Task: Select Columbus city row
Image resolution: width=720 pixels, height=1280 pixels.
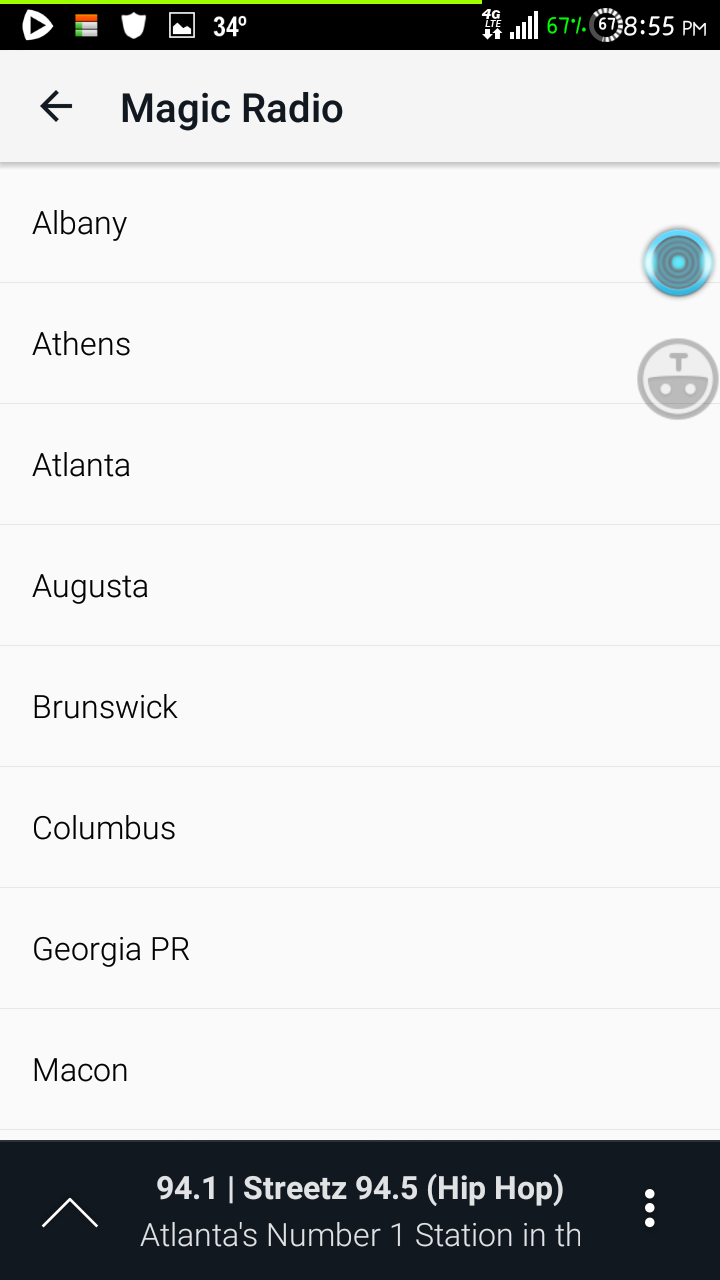Action: pos(360,827)
